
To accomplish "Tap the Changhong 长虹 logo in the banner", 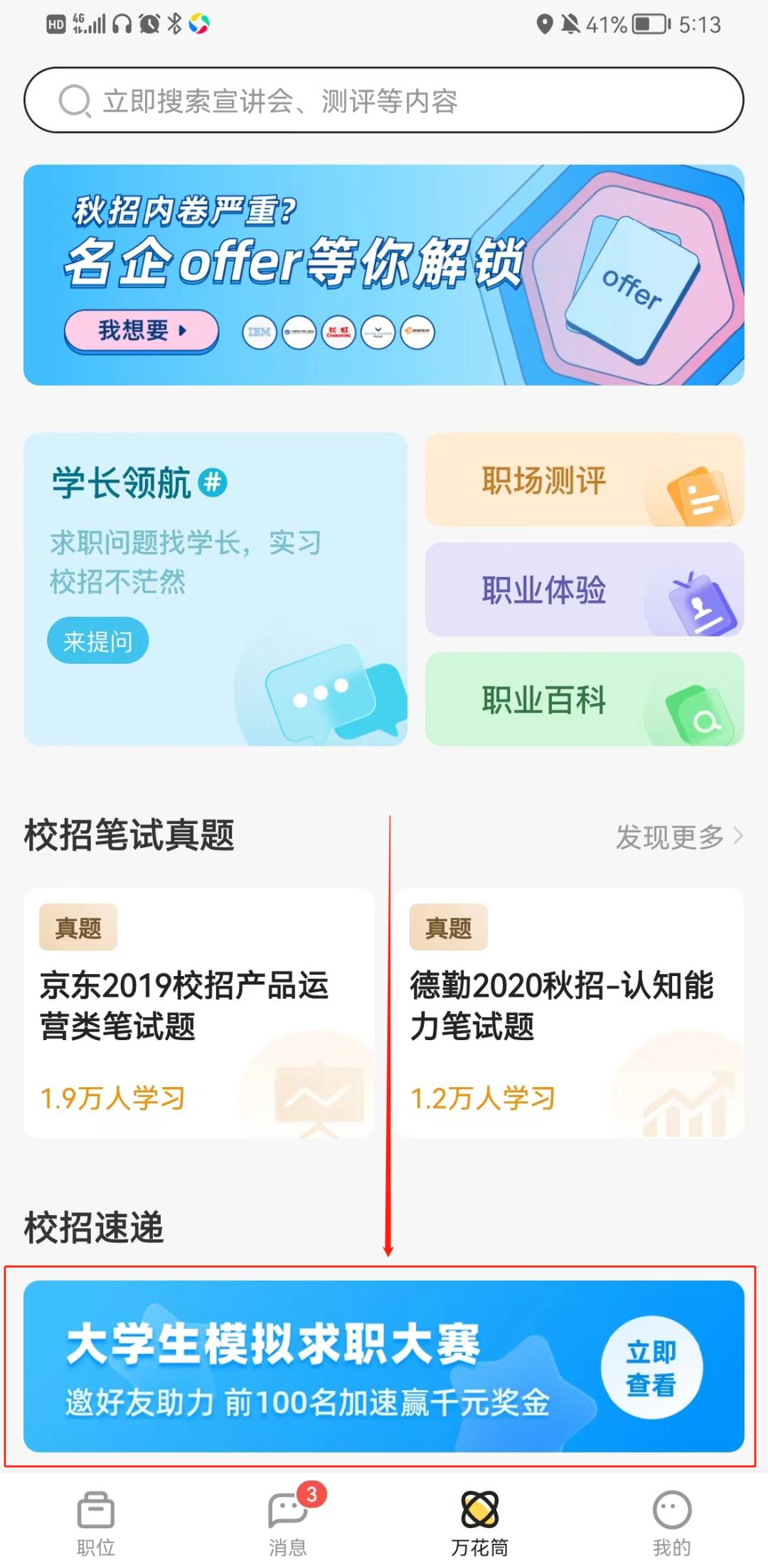I will [338, 332].
